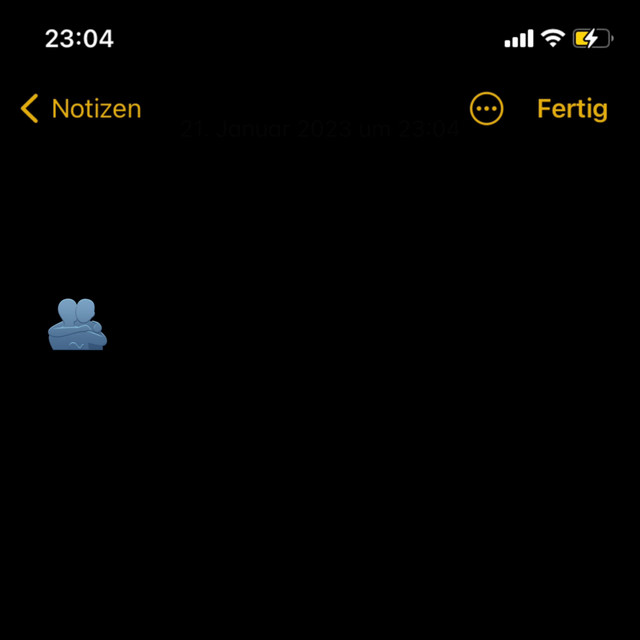The width and height of the screenshot is (640, 640).
Task: Go back to Notizen list
Action: [x=81, y=109]
